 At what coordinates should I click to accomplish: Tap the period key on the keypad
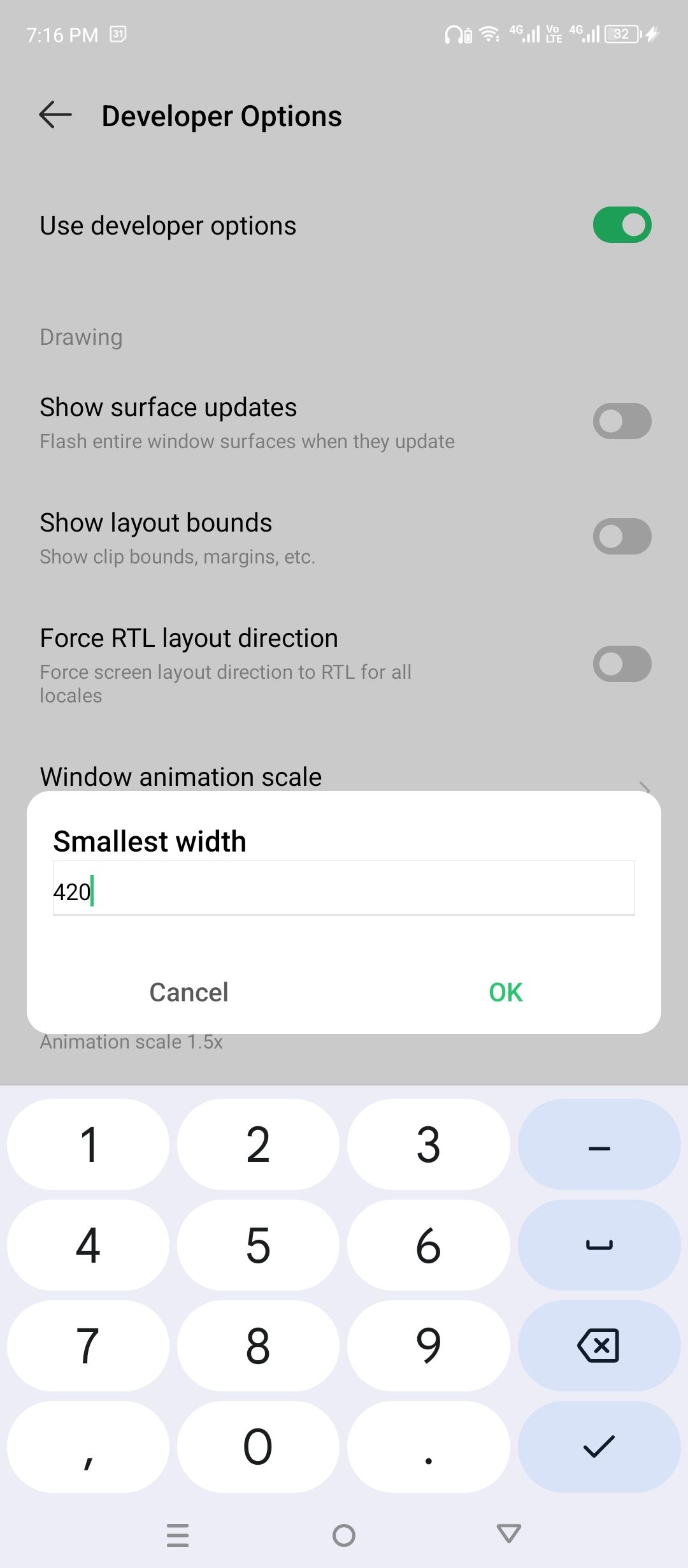point(428,1446)
